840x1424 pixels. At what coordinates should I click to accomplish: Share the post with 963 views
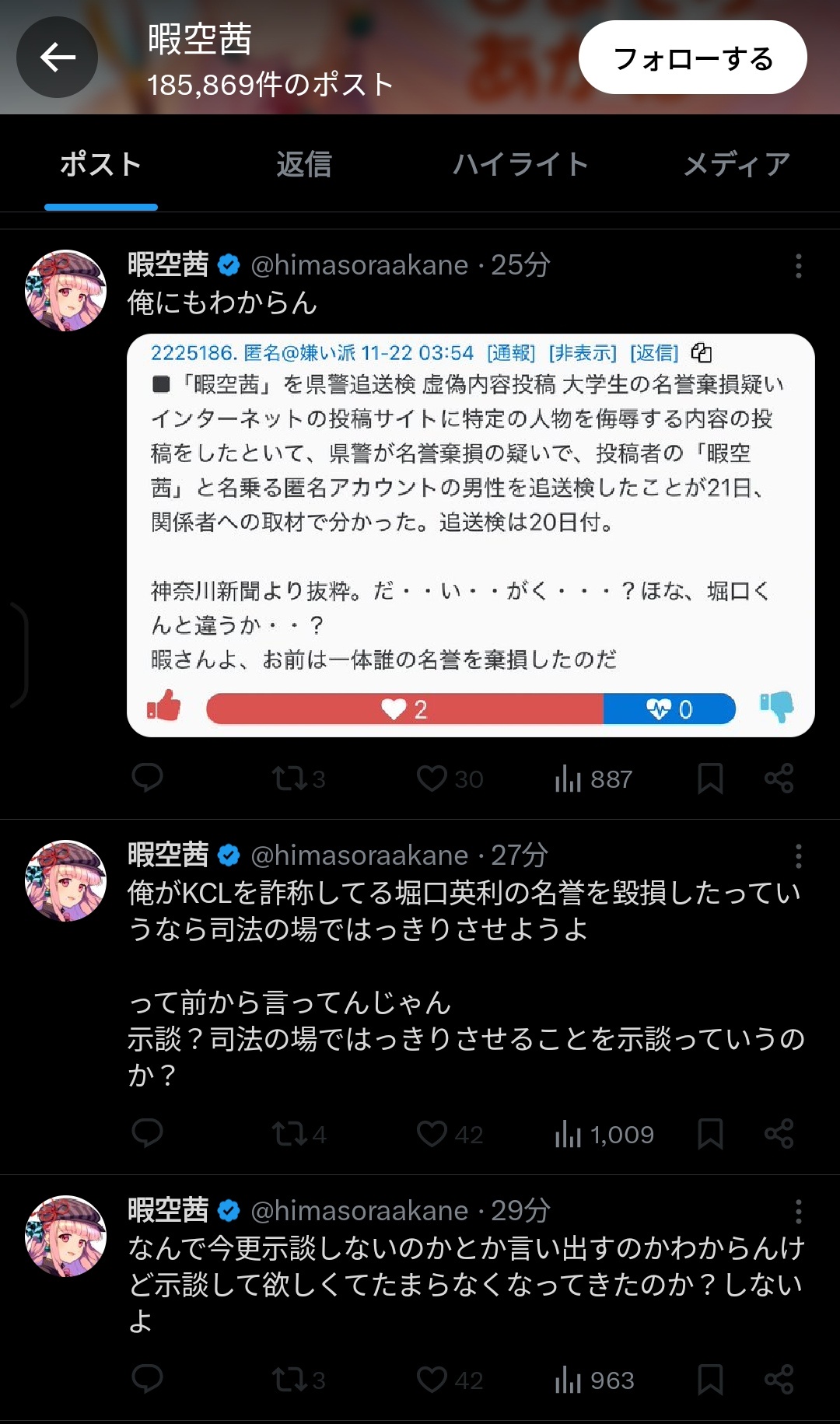779,1379
